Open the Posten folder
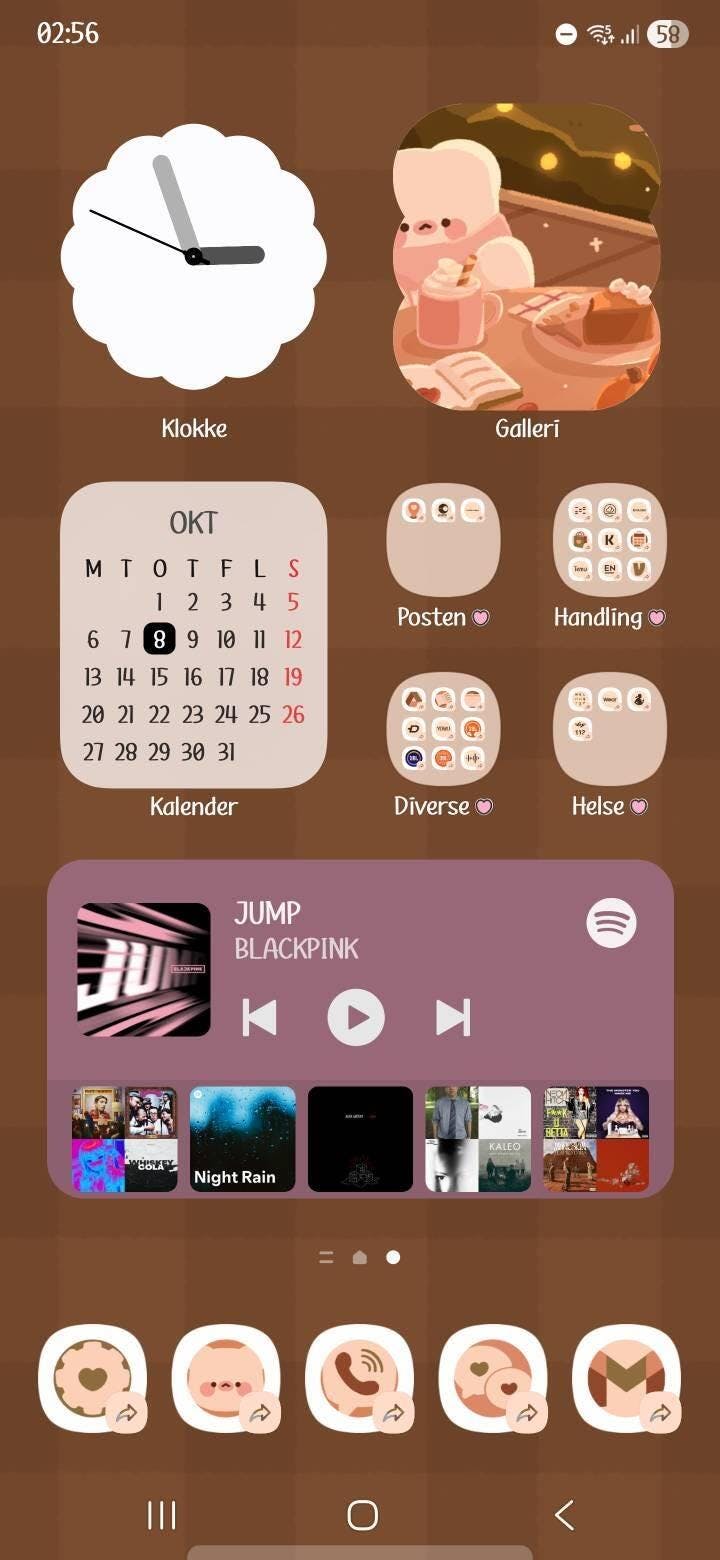This screenshot has height=1560, width=720. (x=443, y=541)
